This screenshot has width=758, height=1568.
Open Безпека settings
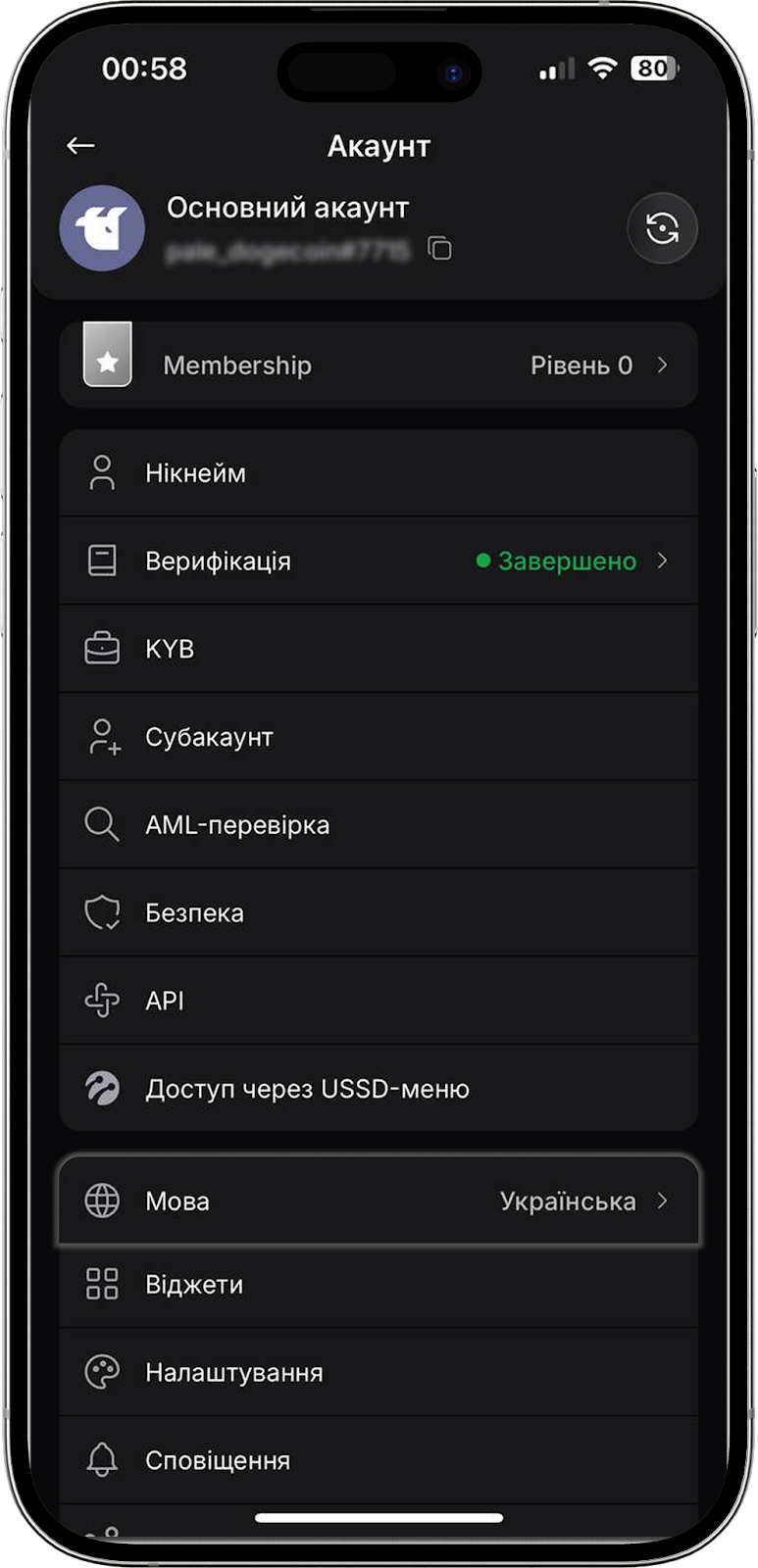pos(379,913)
